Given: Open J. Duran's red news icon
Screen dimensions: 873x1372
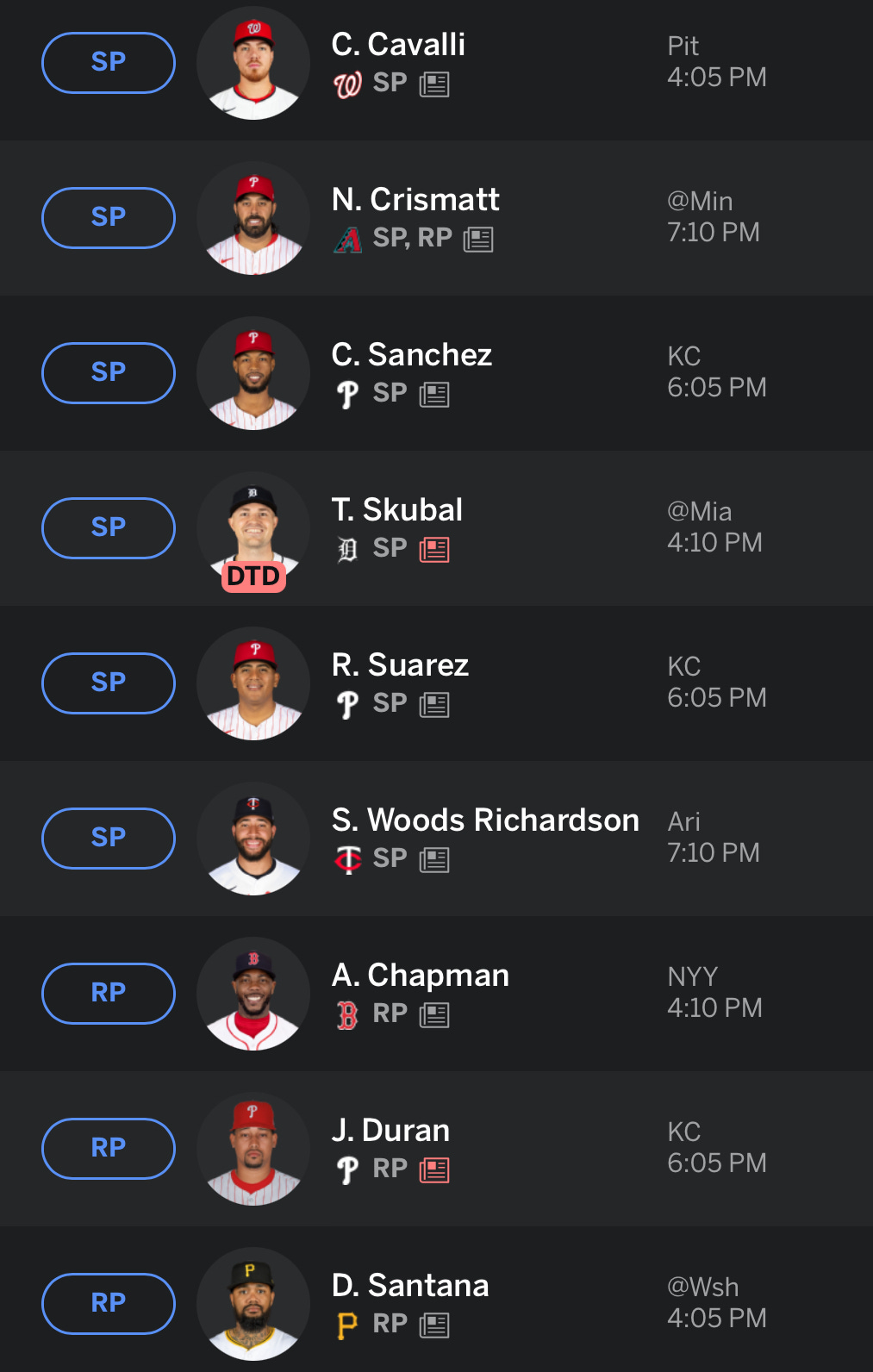Looking at the screenshot, I should tap(434, 1170).
